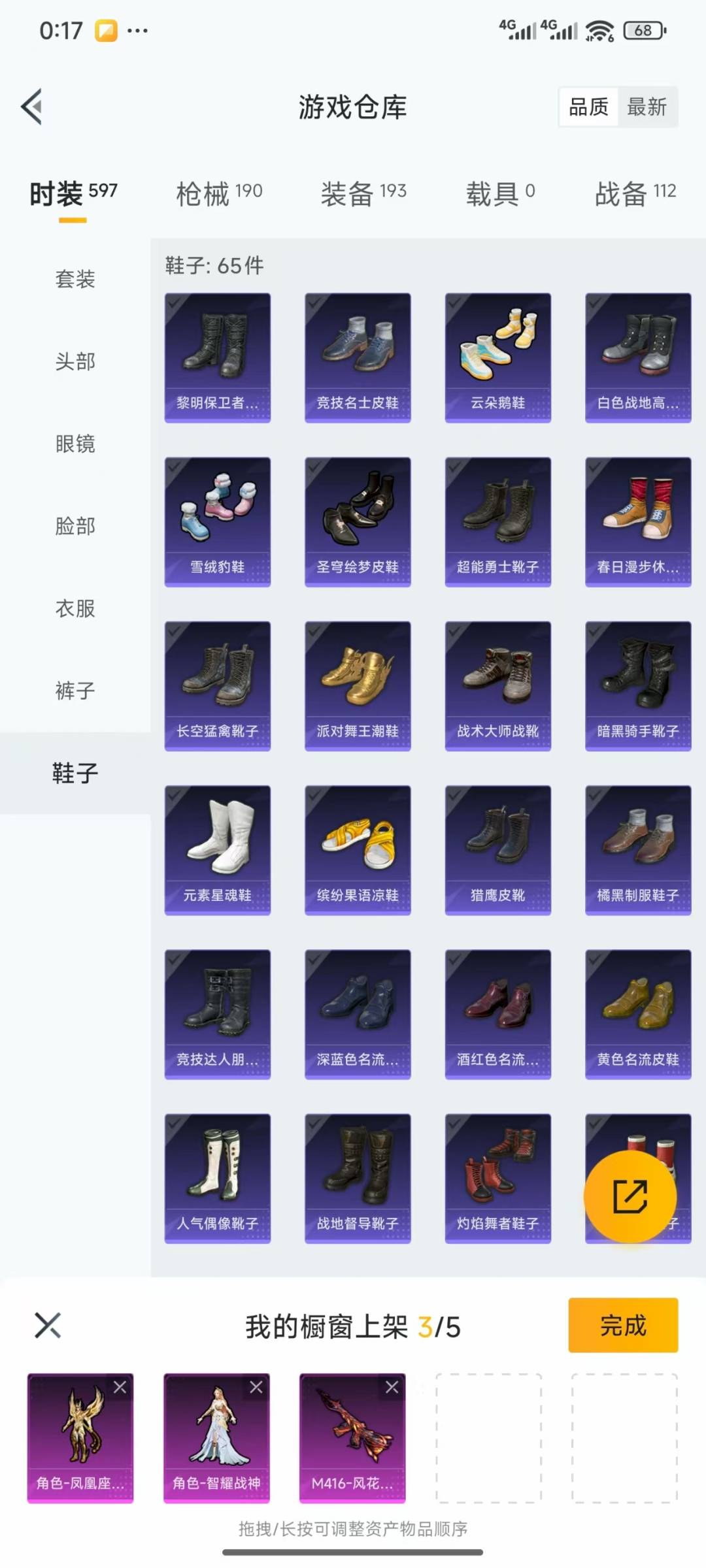Choose the 裤子 category
This screenshot has height=1568, width=706.
(75, 691)
